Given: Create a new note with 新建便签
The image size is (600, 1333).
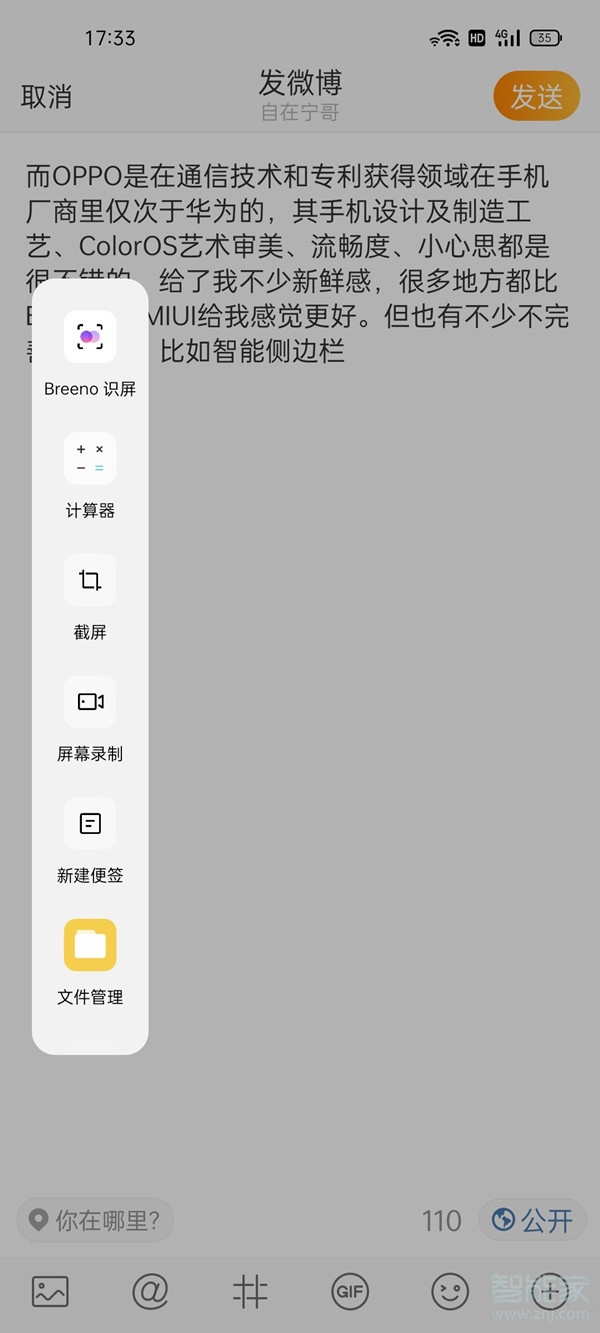Looking at the screenshot, I should click(90, 824).
